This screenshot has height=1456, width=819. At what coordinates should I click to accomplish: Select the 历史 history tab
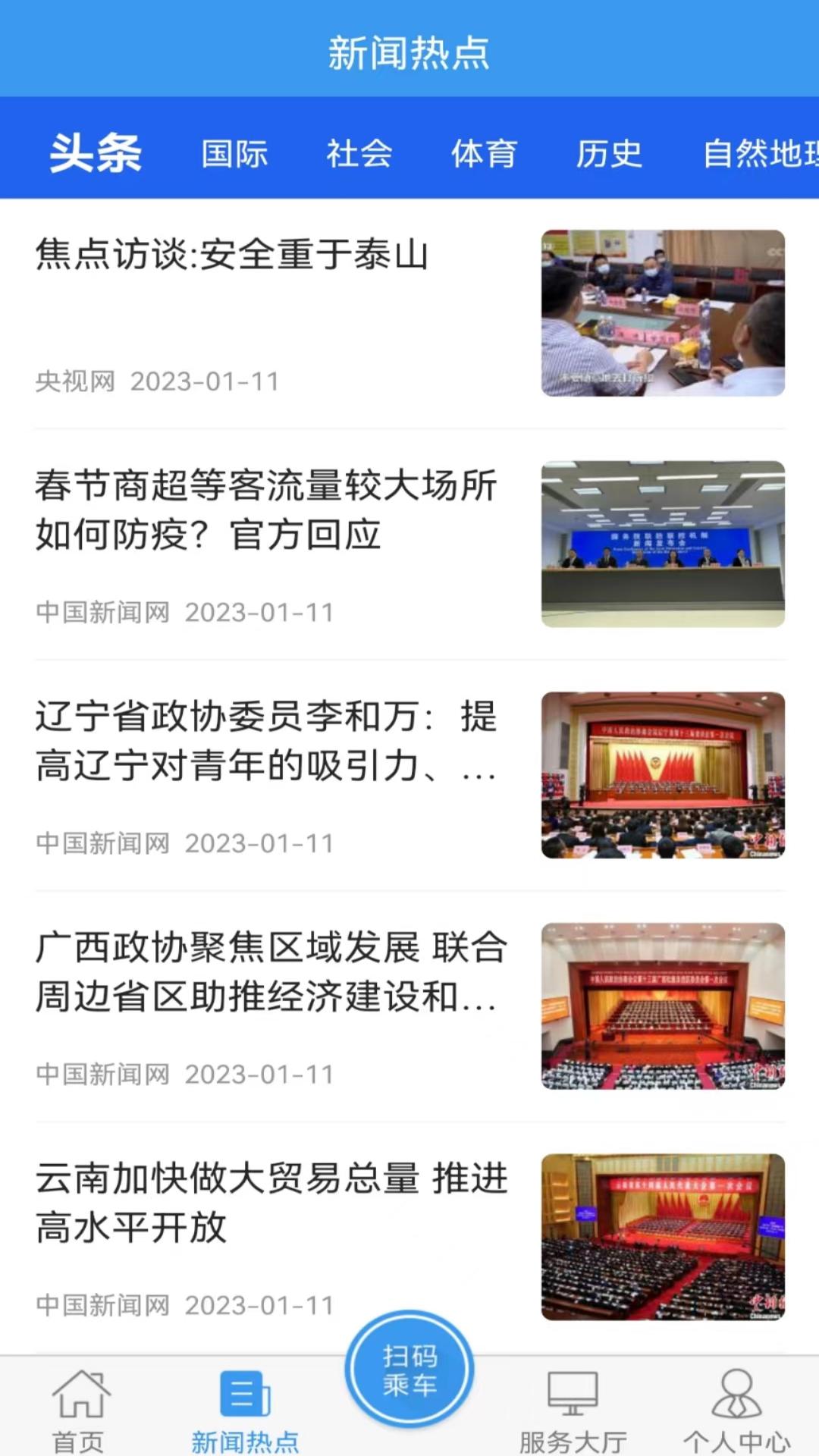pyautogui.click(x=609, y=154)
